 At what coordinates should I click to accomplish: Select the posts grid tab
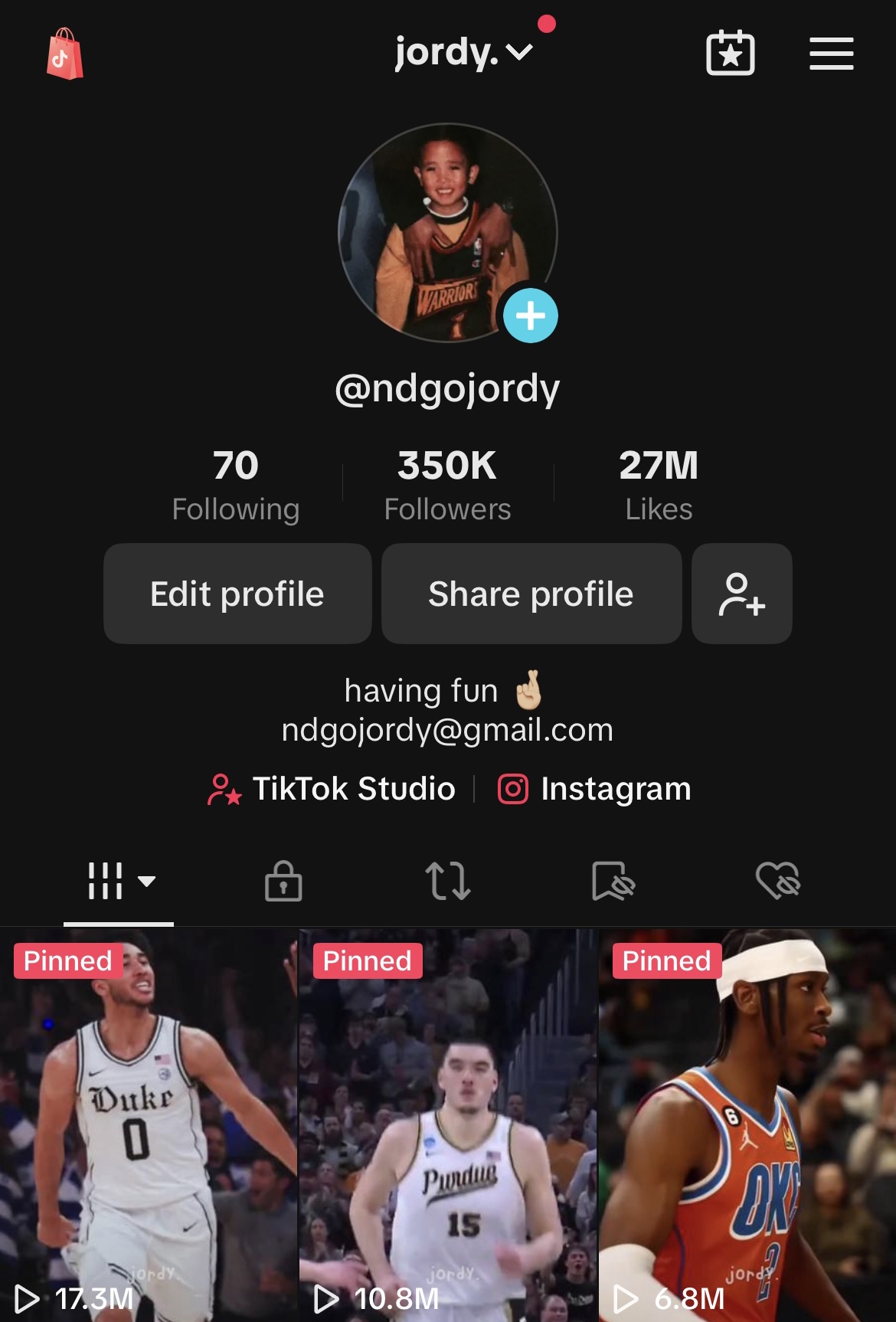(x=119, y=881)
